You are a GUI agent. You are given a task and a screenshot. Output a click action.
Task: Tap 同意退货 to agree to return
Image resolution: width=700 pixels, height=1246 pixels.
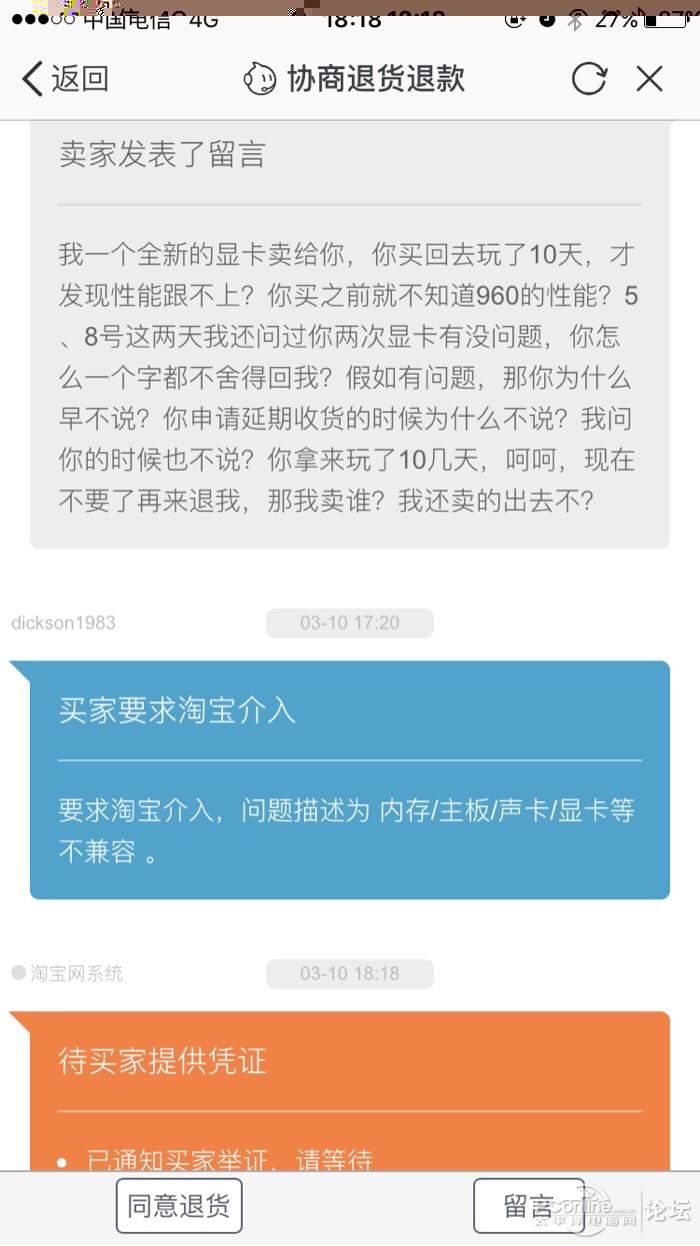point(179,1205)
